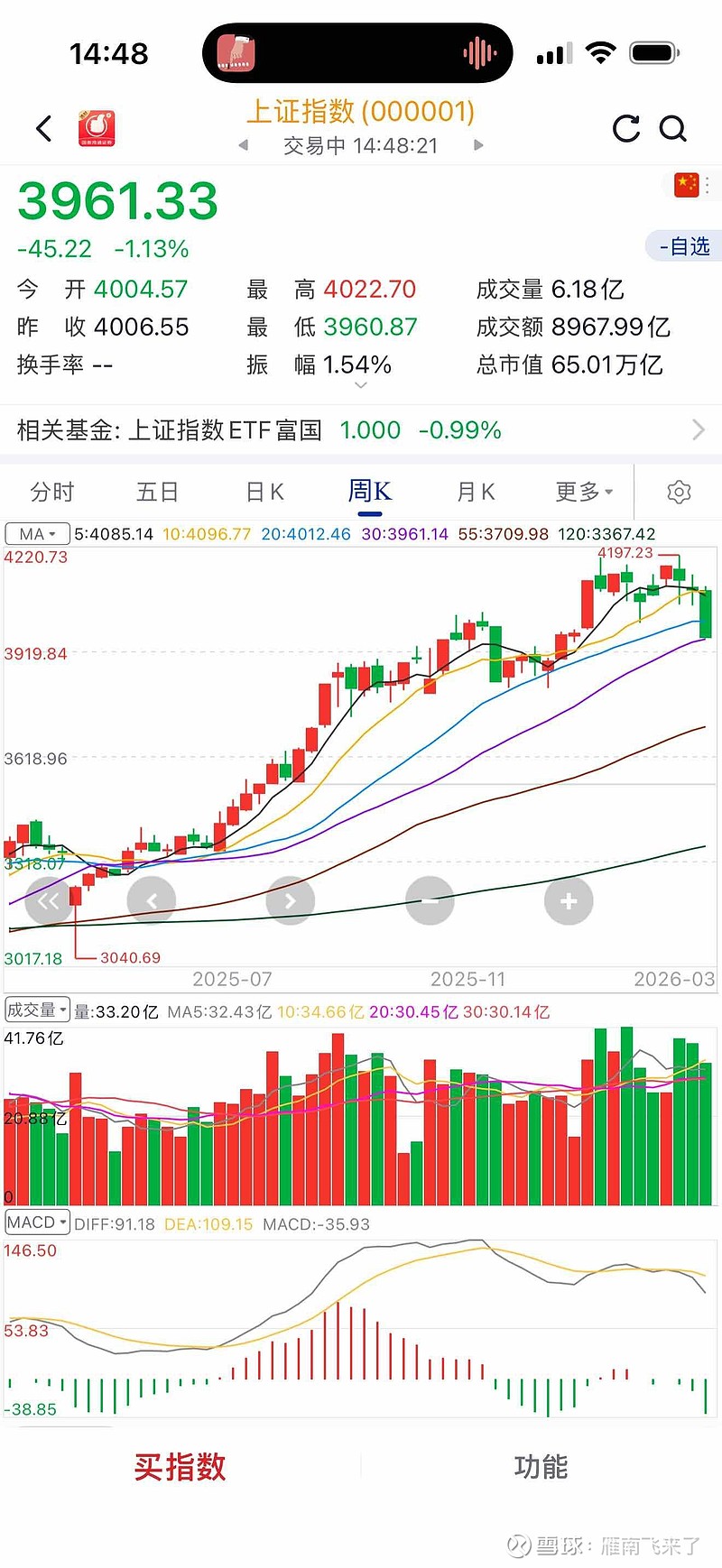The height and width of the screenshot is (1568, 722).
Task: Open the 更多 chart period dropdown
Action: coord(583,492)
